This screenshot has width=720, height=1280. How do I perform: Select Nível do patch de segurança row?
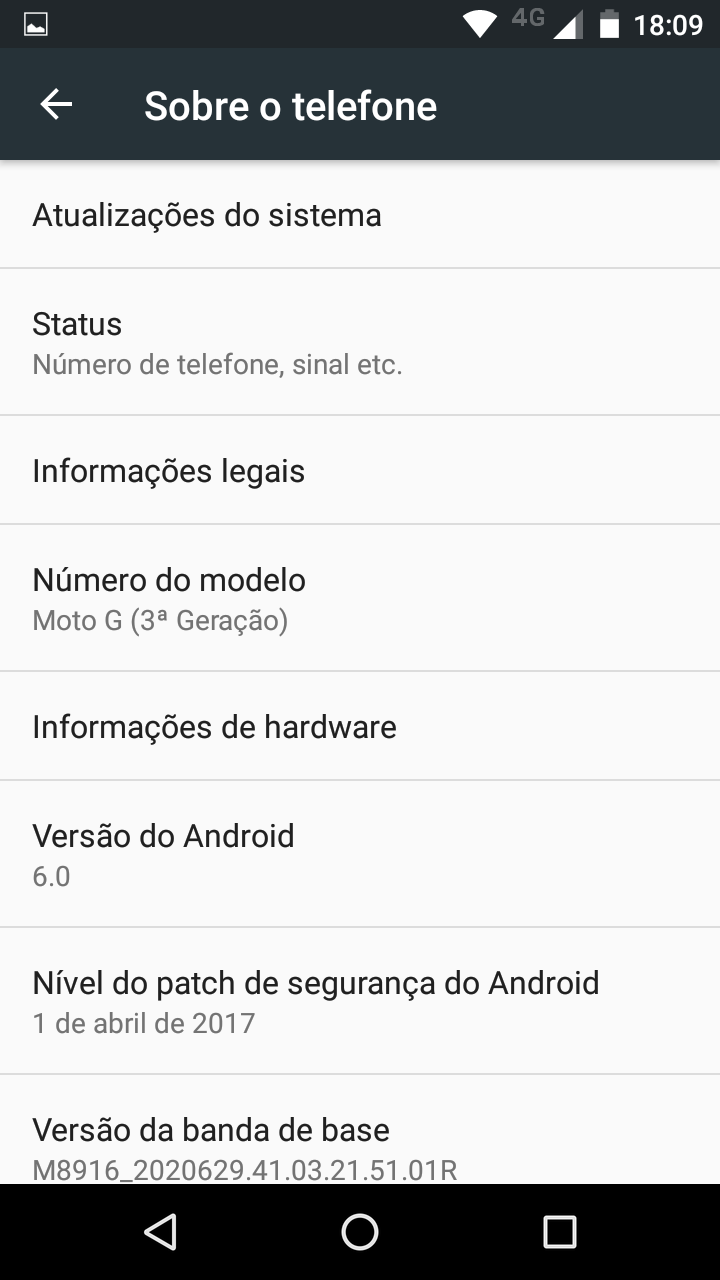[x=360, y=1001]
